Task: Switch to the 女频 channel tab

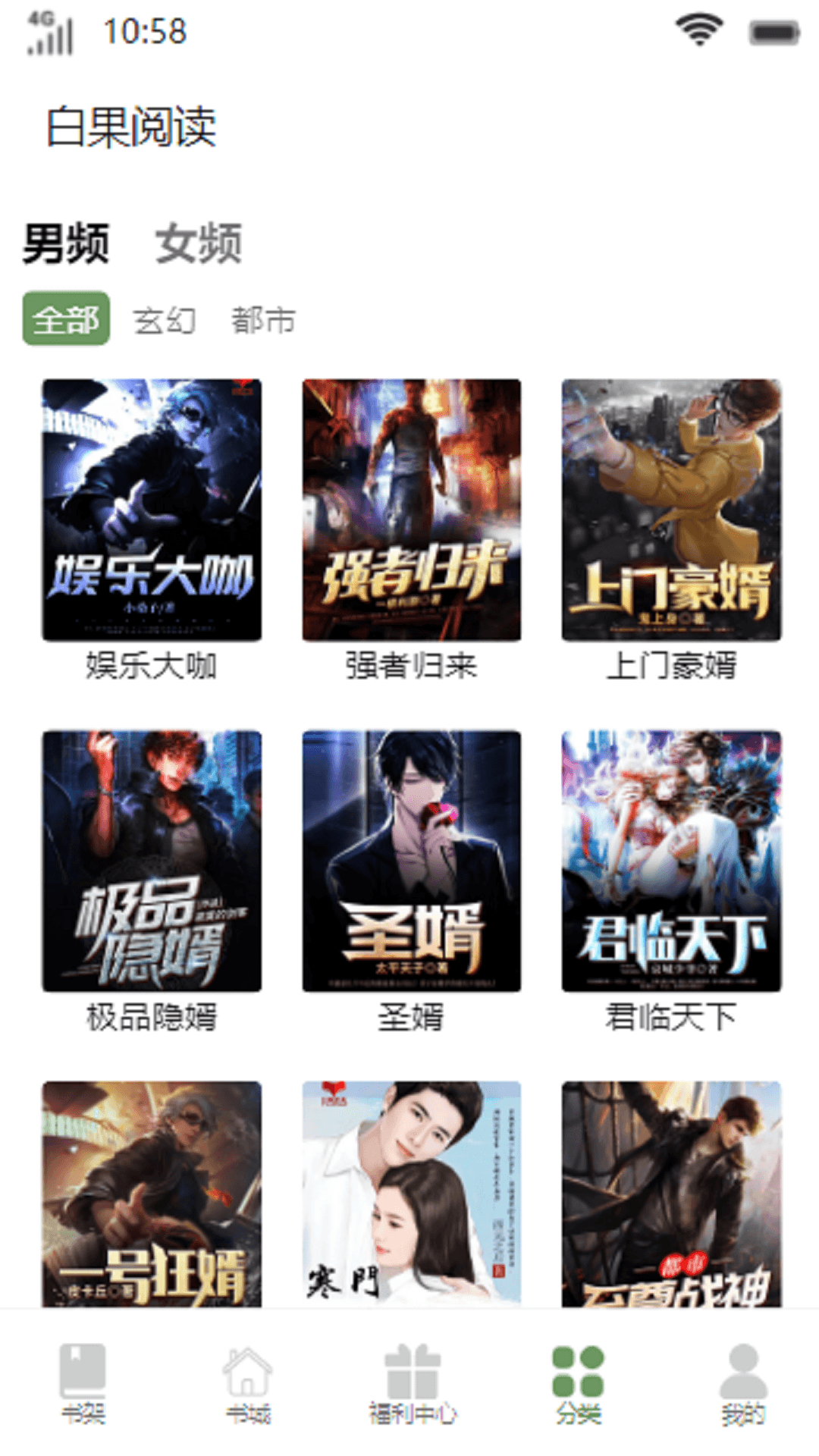Action: (199, 241)
